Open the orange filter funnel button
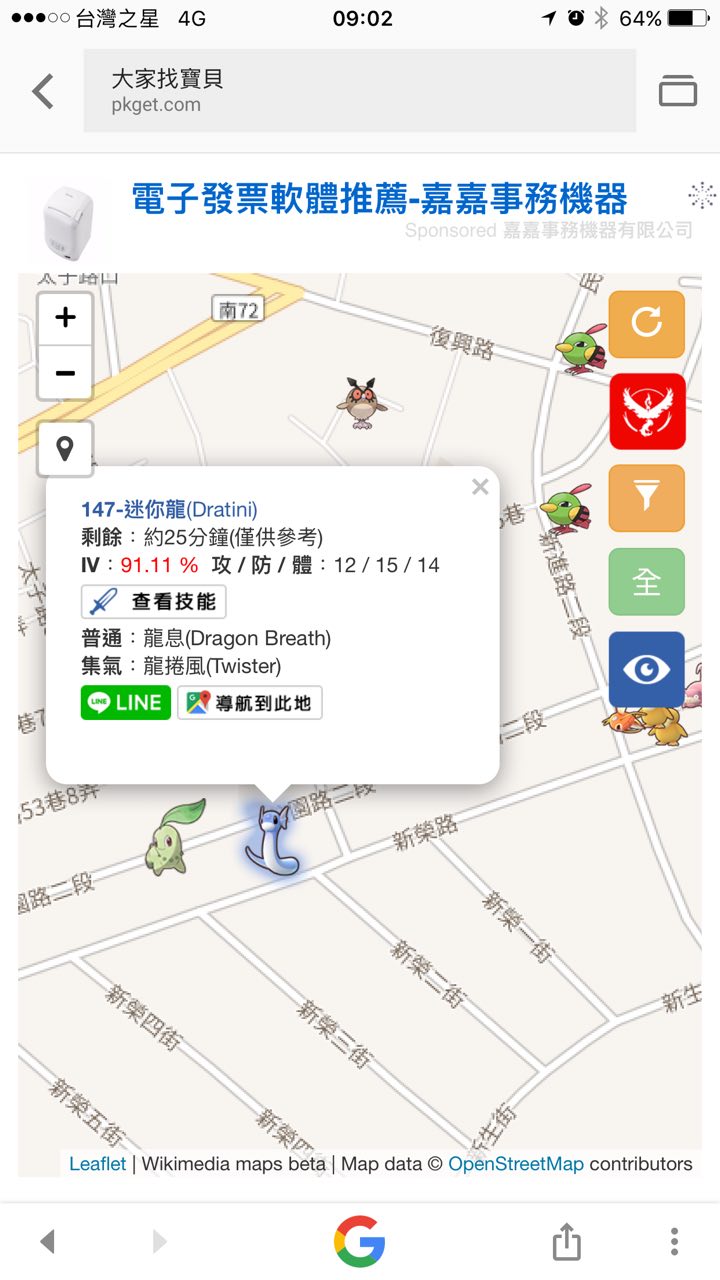 (x=647, y=497)
